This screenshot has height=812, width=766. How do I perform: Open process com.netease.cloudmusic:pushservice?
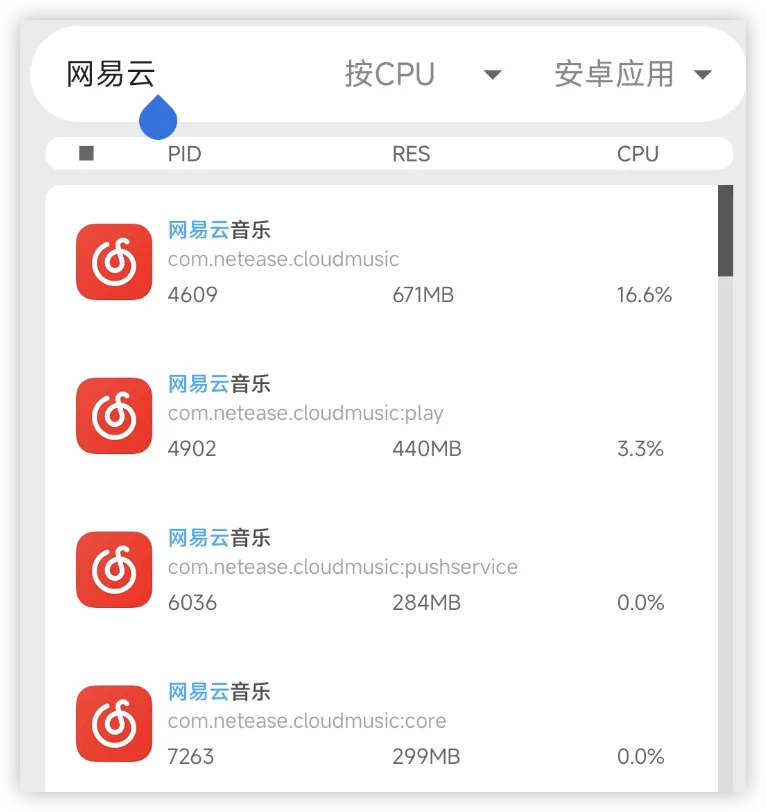point(380,570)
